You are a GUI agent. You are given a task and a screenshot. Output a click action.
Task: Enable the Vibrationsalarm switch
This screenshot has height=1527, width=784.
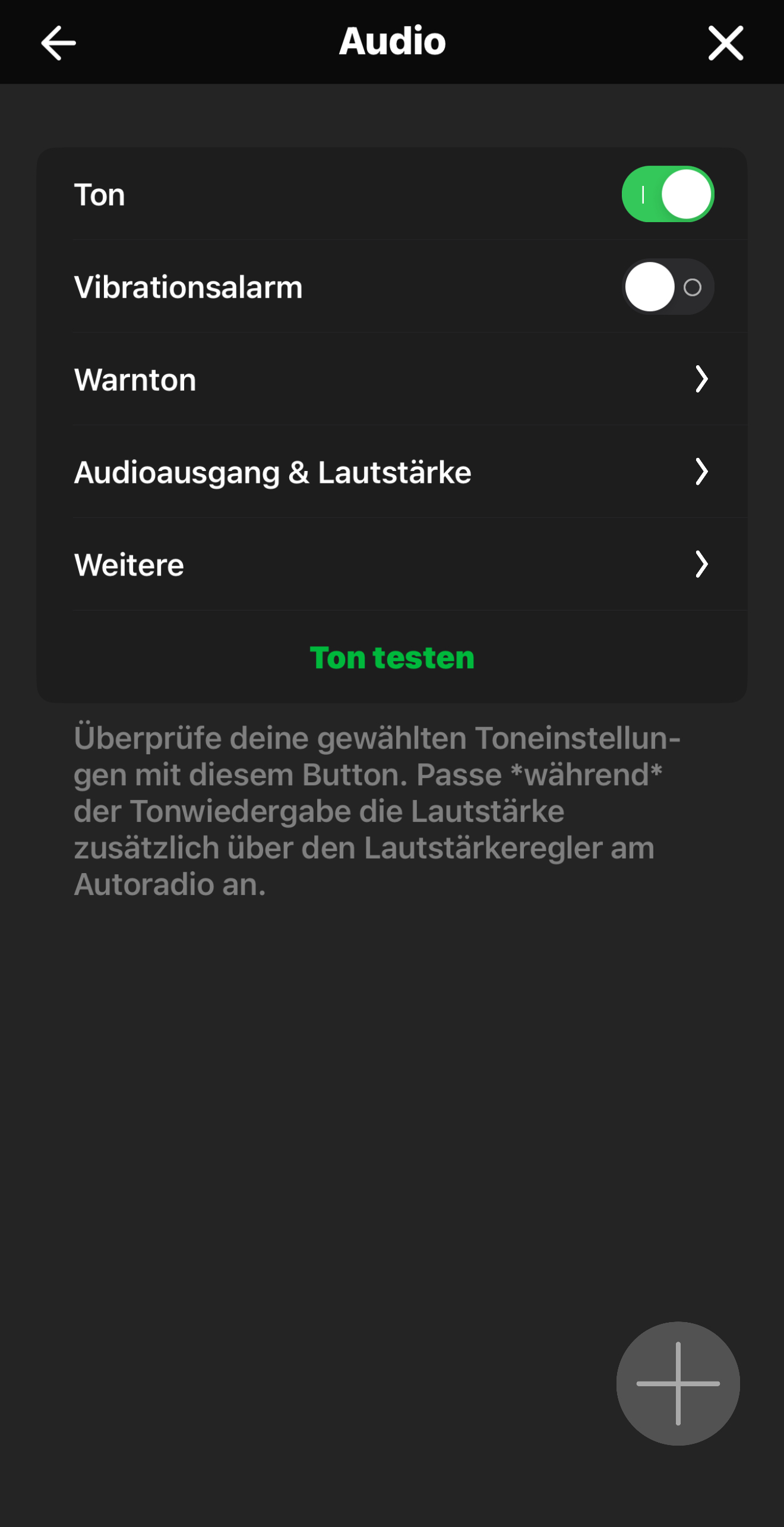click(x=668, y=287)
